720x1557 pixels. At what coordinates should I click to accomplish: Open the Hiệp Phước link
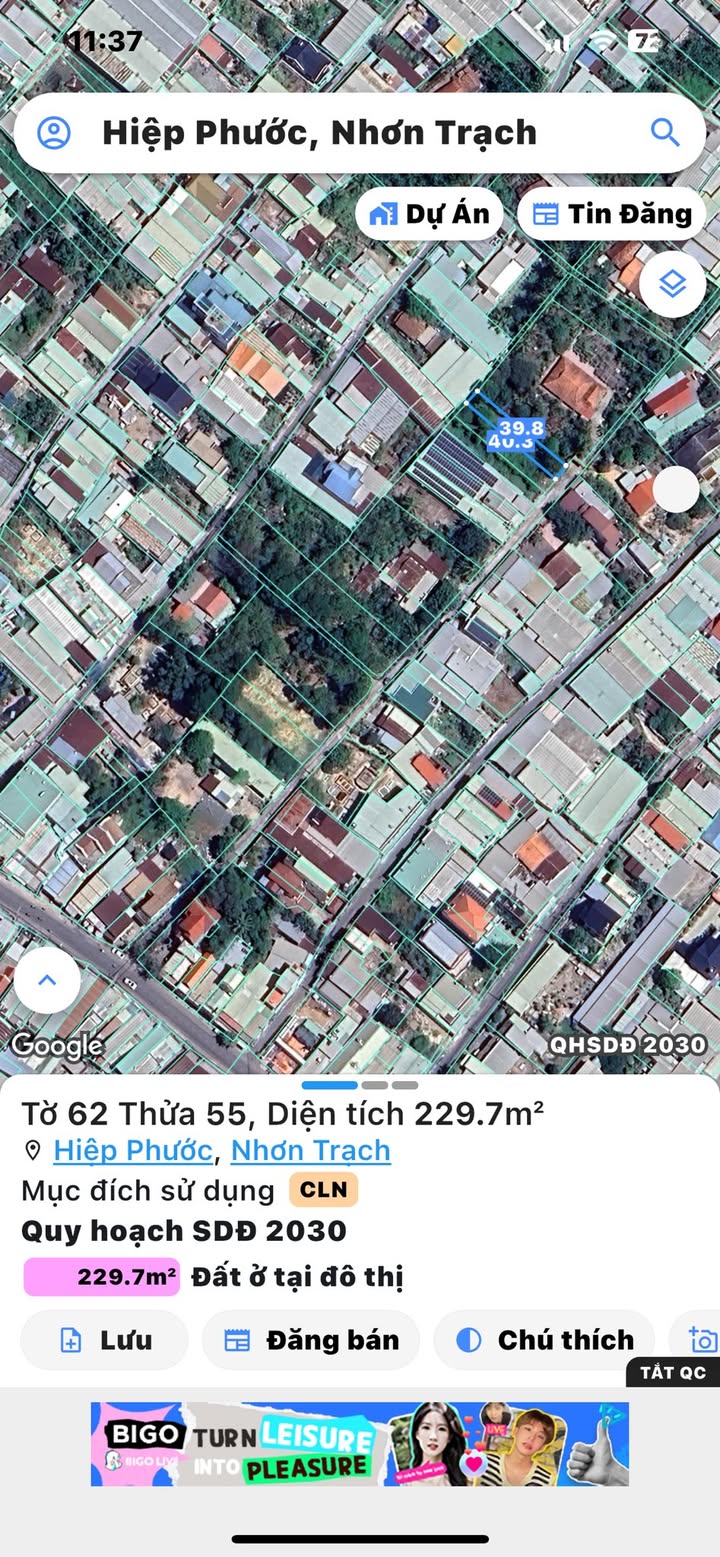tap(133, 1150)
